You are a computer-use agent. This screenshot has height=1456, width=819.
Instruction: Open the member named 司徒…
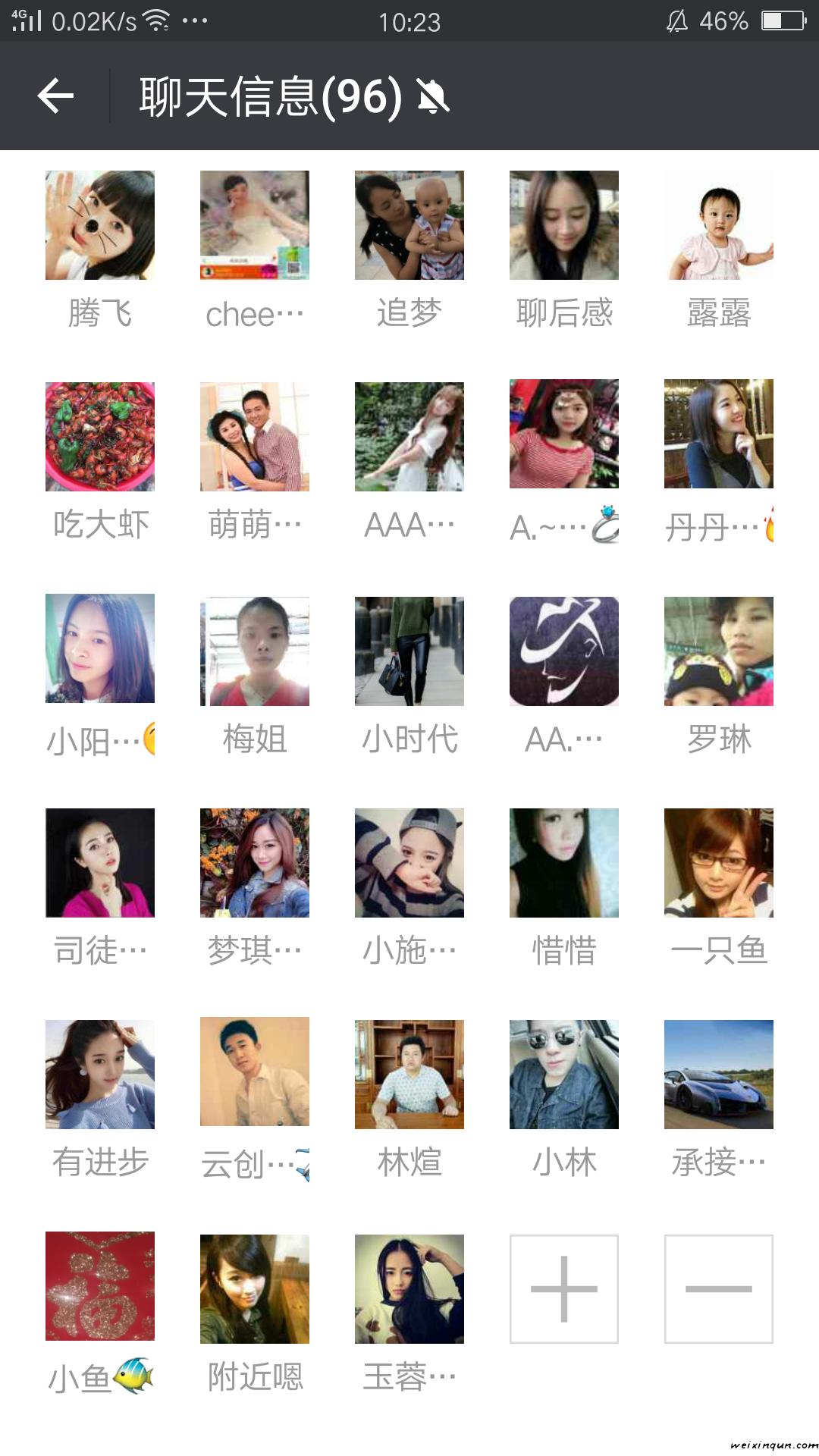coord(100,863)
